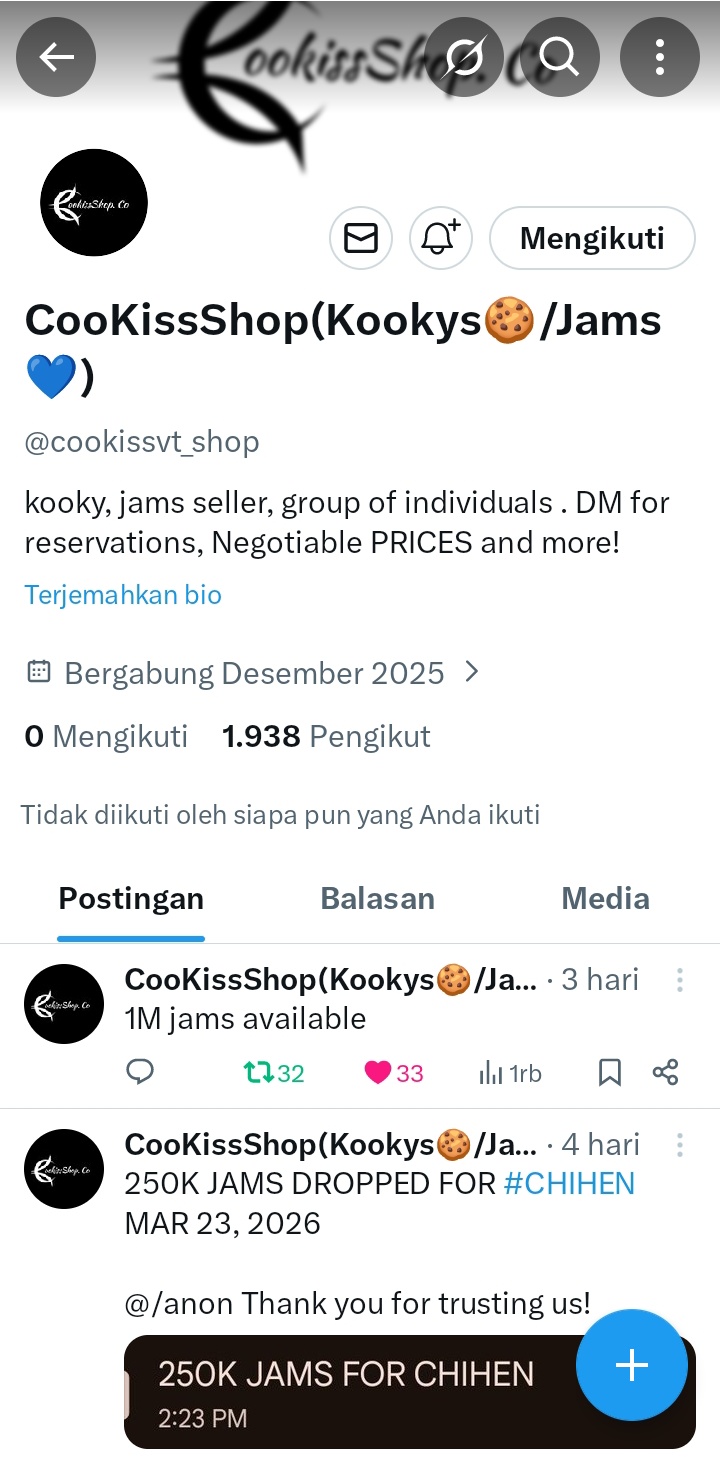Tap the Mengikuti following button

point(592,238)
